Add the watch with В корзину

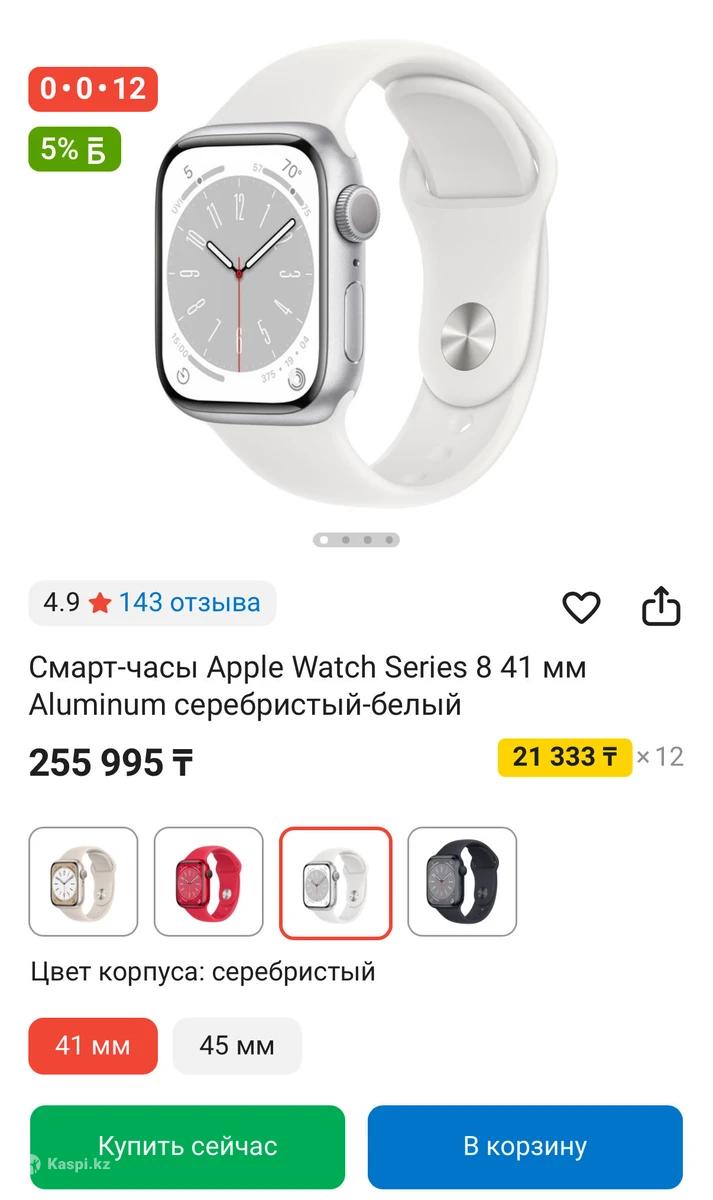525,1146
